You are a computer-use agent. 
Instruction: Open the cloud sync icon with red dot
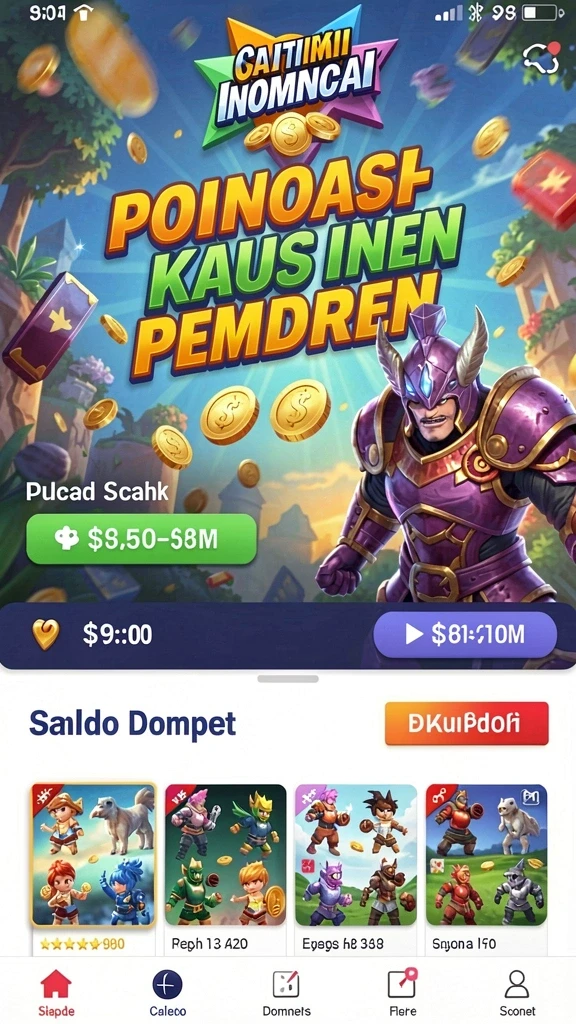click(541, 58)
